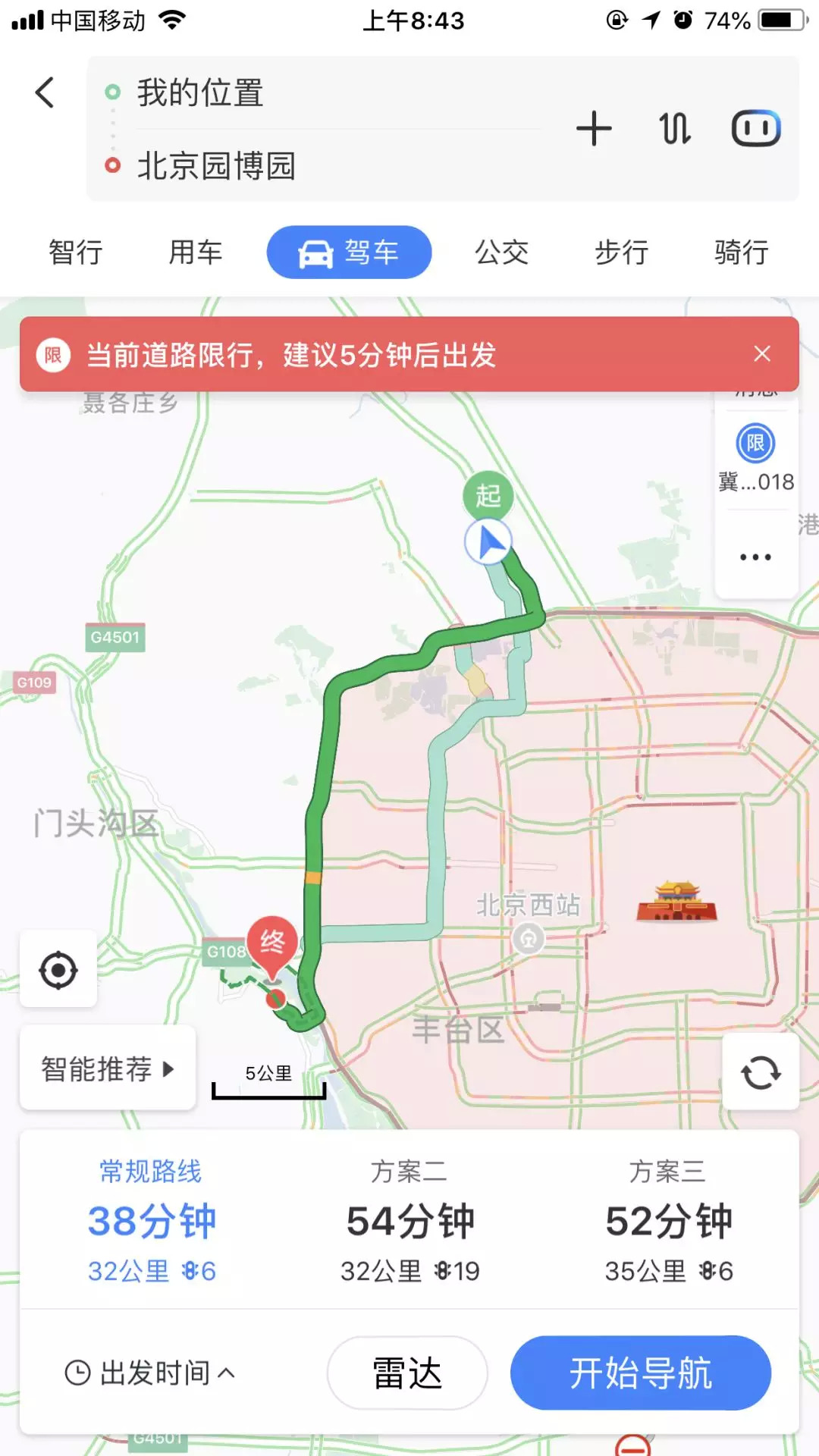
Task: Refresh the routes
Action: [x=761, y=1072]
